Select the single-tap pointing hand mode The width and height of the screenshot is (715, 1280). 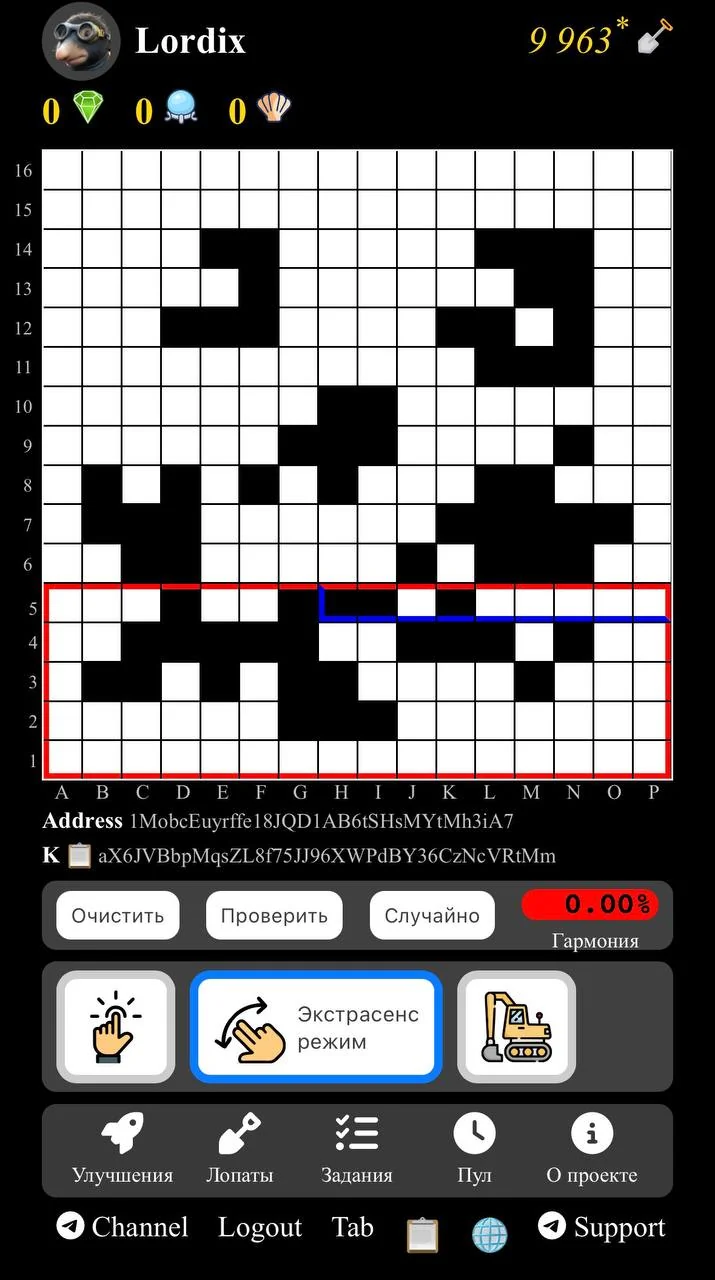click(x=116, y=1026)
